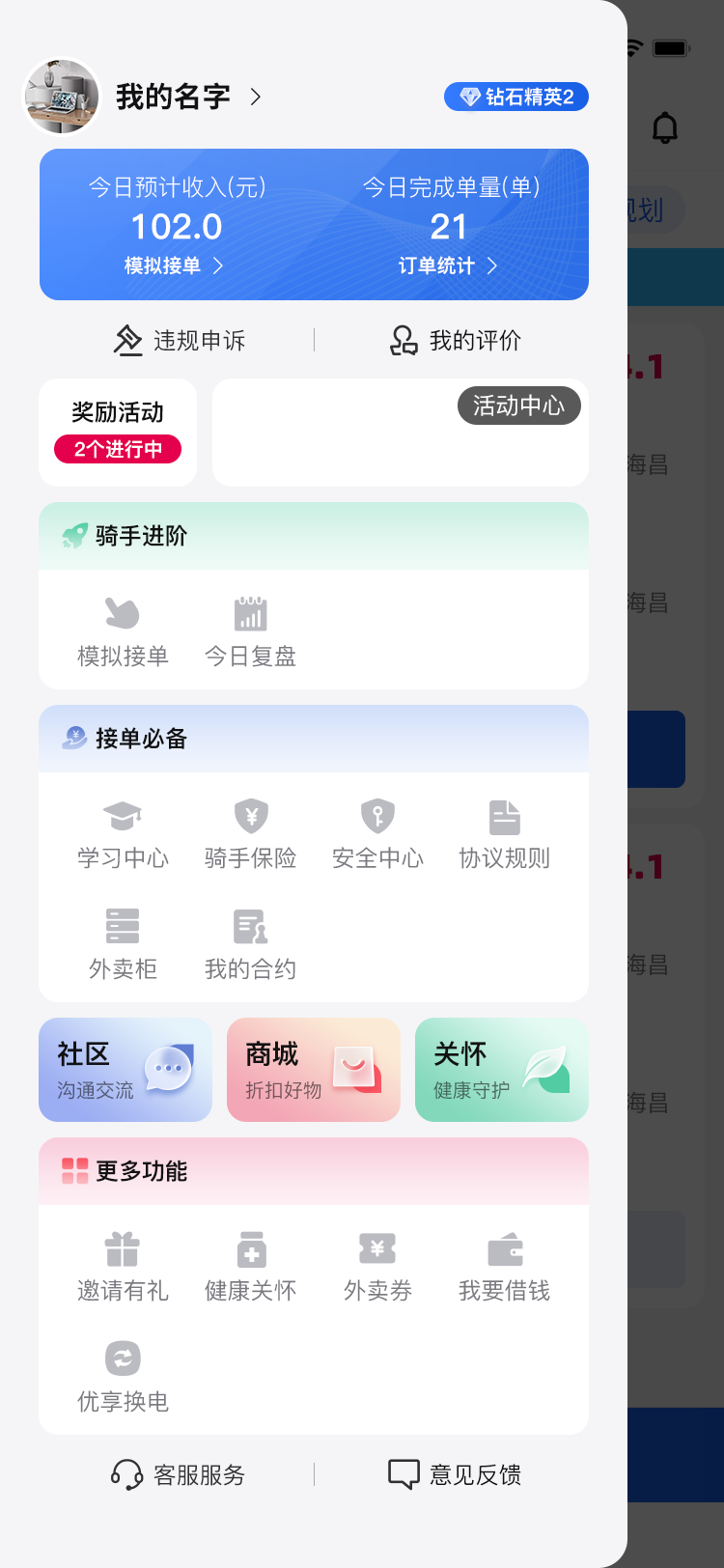This screenshot has height=1568, width=724.
Task: Check 我的评价 reviews
Action: pyautogui.click(x=456, y=340)
